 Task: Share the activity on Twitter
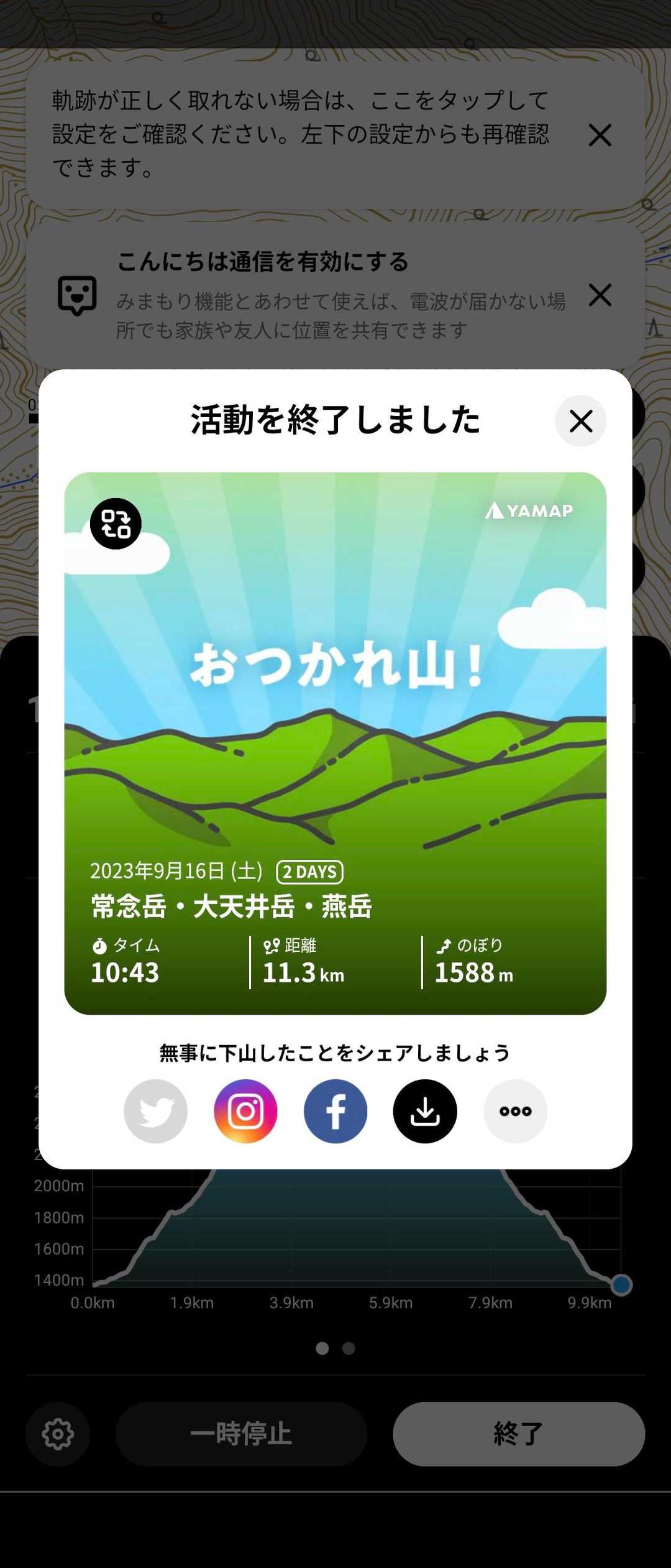155,1111
